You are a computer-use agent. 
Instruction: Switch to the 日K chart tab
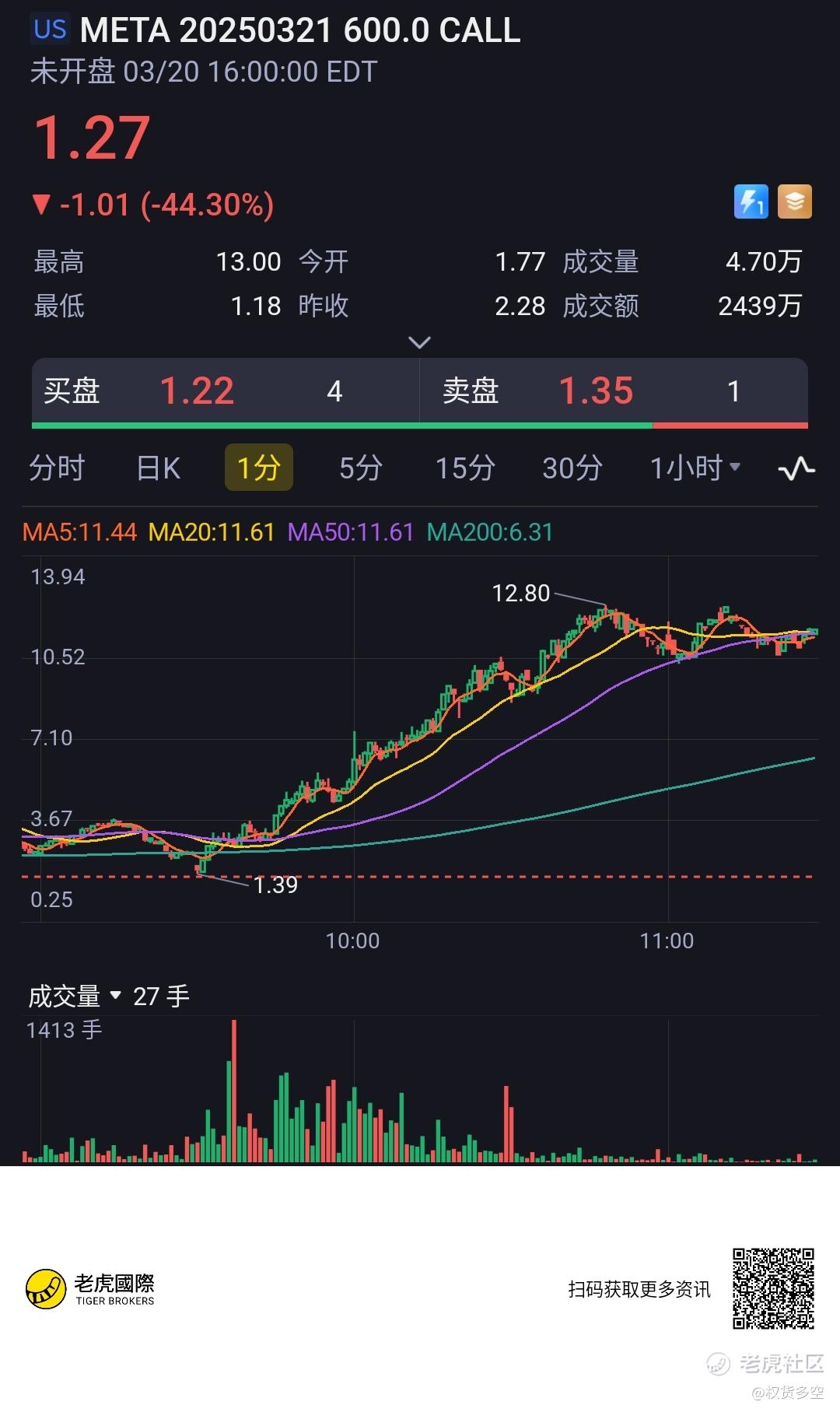(159, 468)
